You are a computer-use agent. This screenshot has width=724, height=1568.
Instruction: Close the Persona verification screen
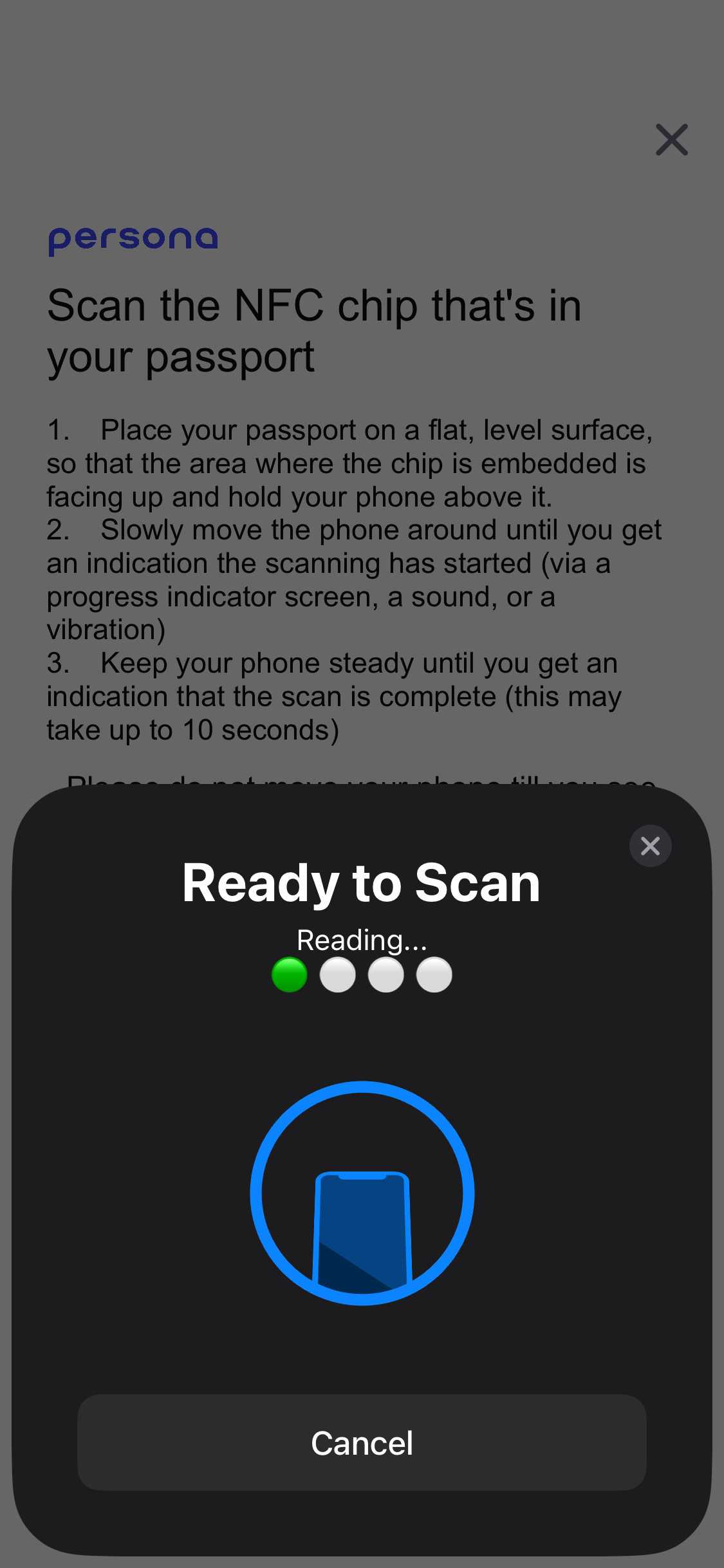tap(671, 140)
